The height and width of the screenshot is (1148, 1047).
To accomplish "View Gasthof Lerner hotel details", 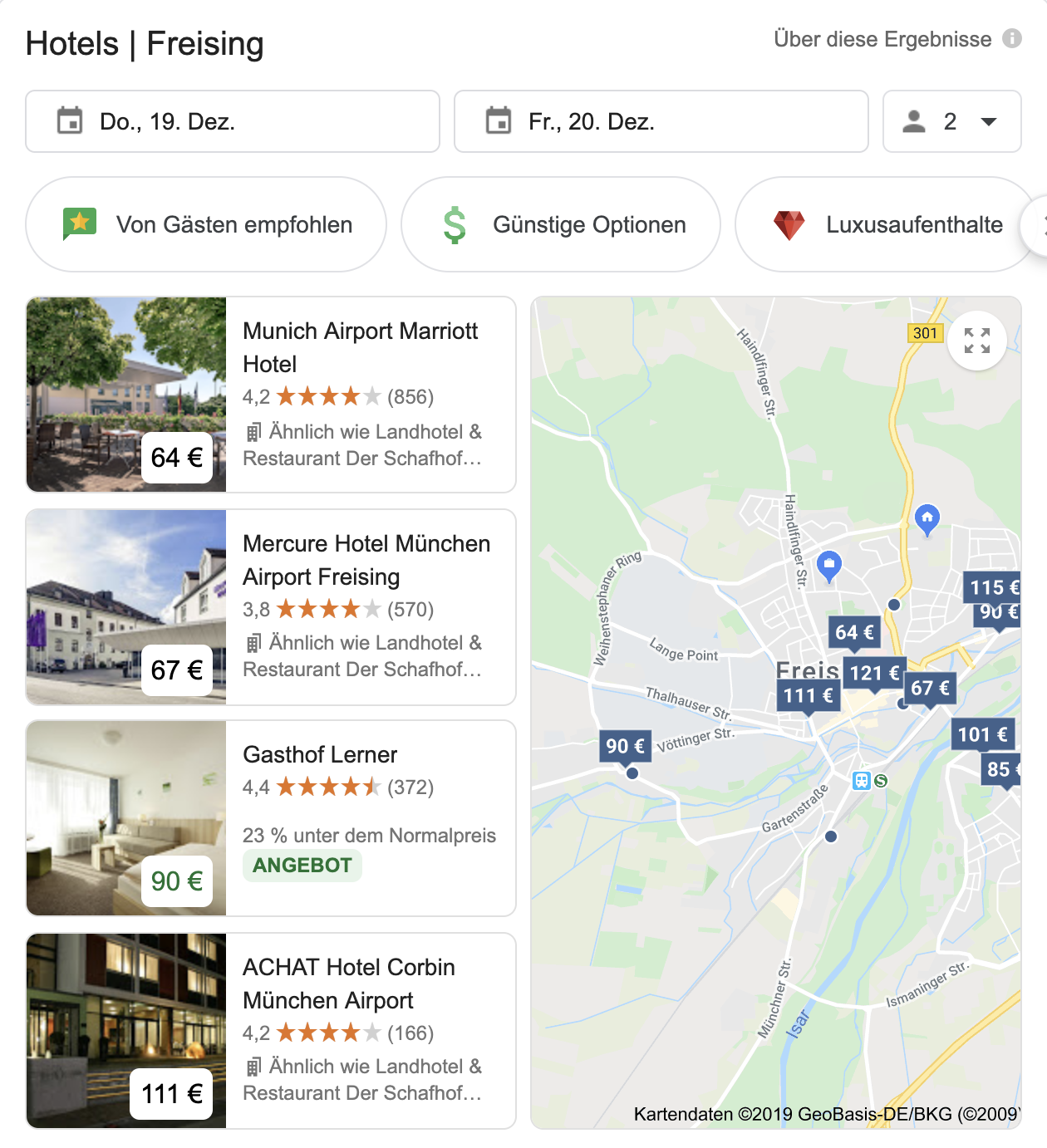I will pyautogui.click(x=320, y=754).
